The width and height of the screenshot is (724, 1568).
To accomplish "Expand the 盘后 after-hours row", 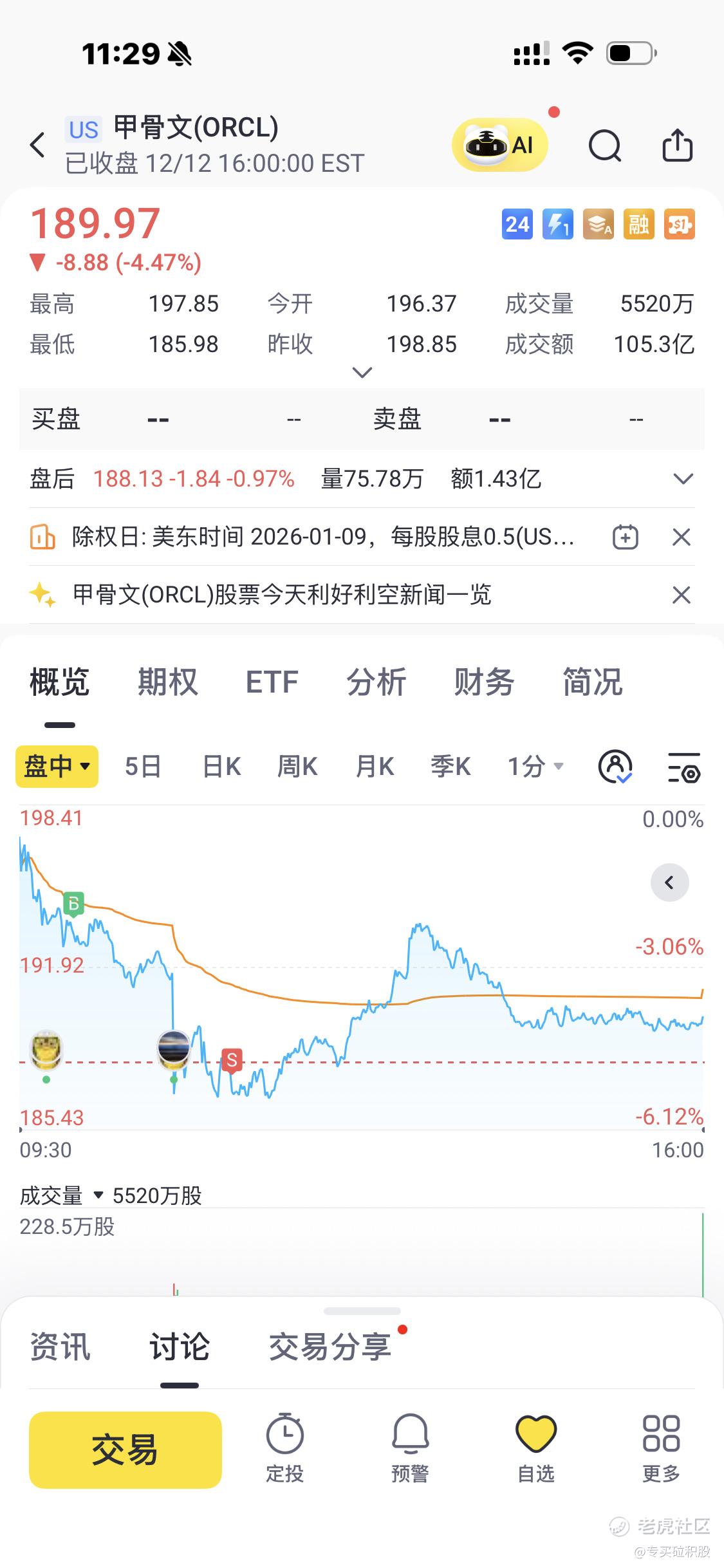I will point(682,479).
